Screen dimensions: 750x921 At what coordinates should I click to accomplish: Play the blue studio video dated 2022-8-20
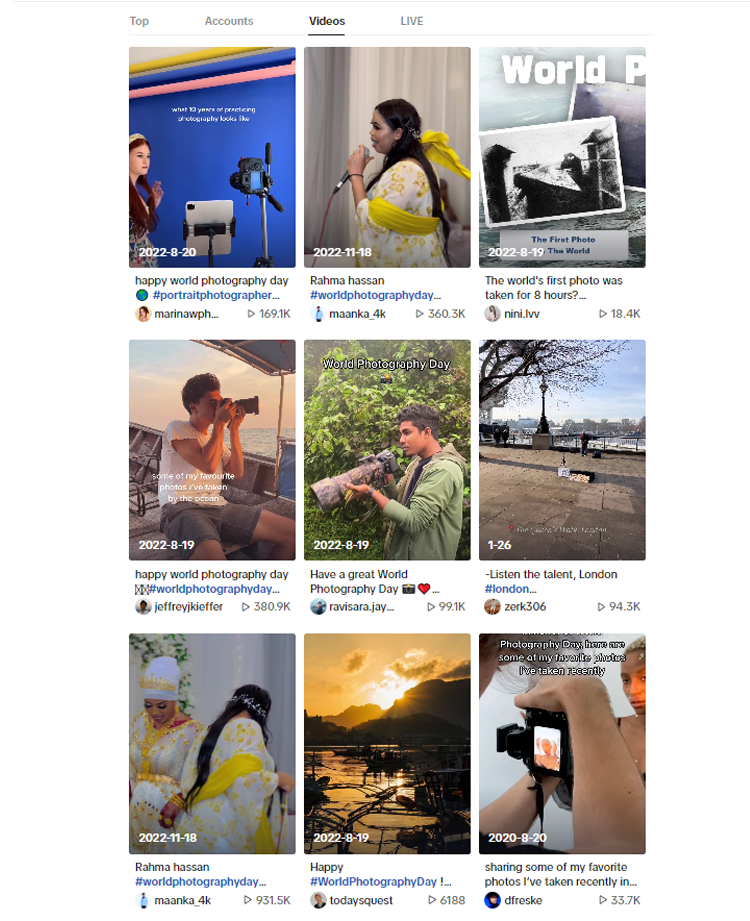click(x=212, y=157)
